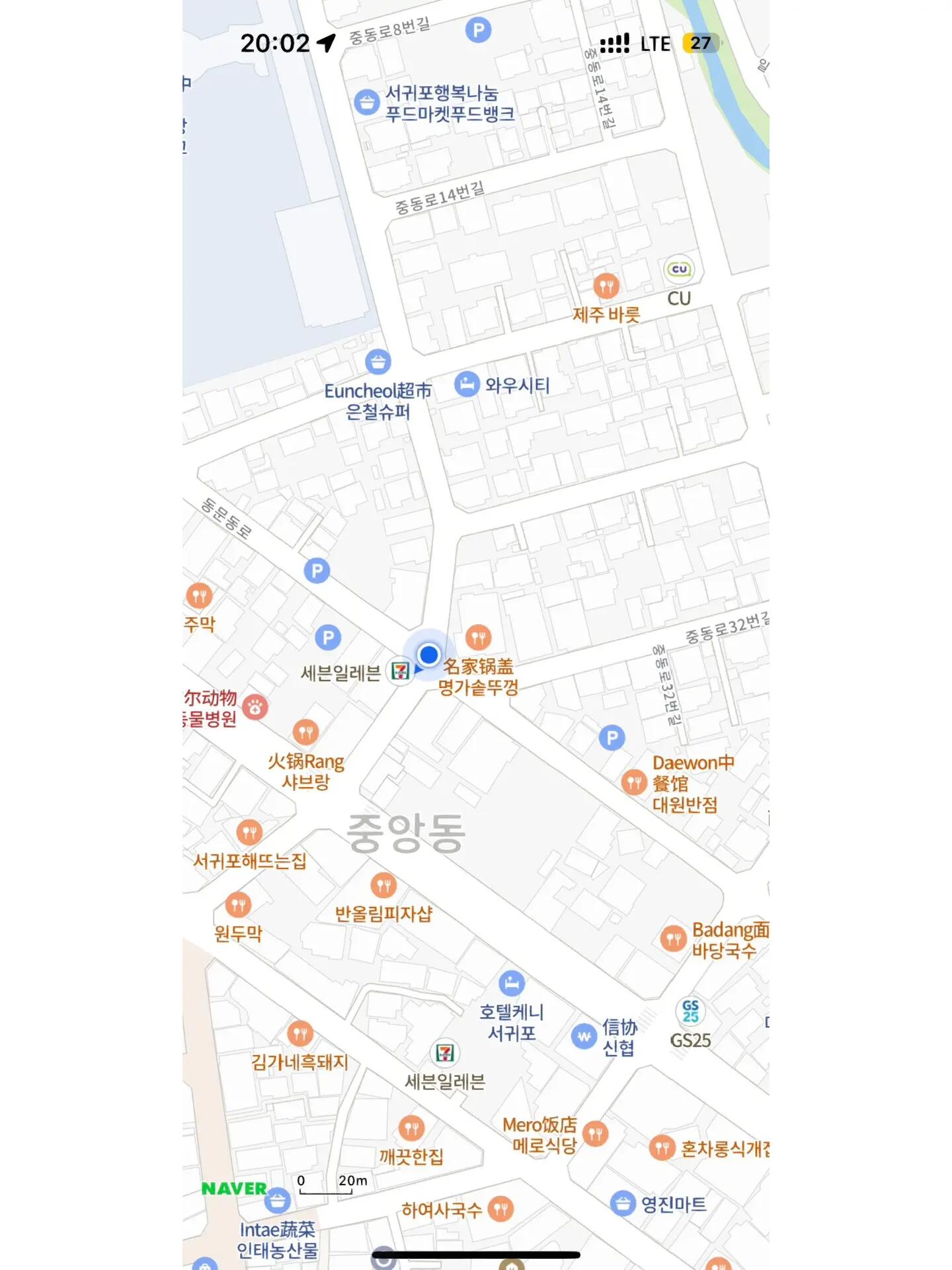Tap the 제주 바릇 restaurant pin
This screenshot has height=1270, width=952.
(606, 286)
